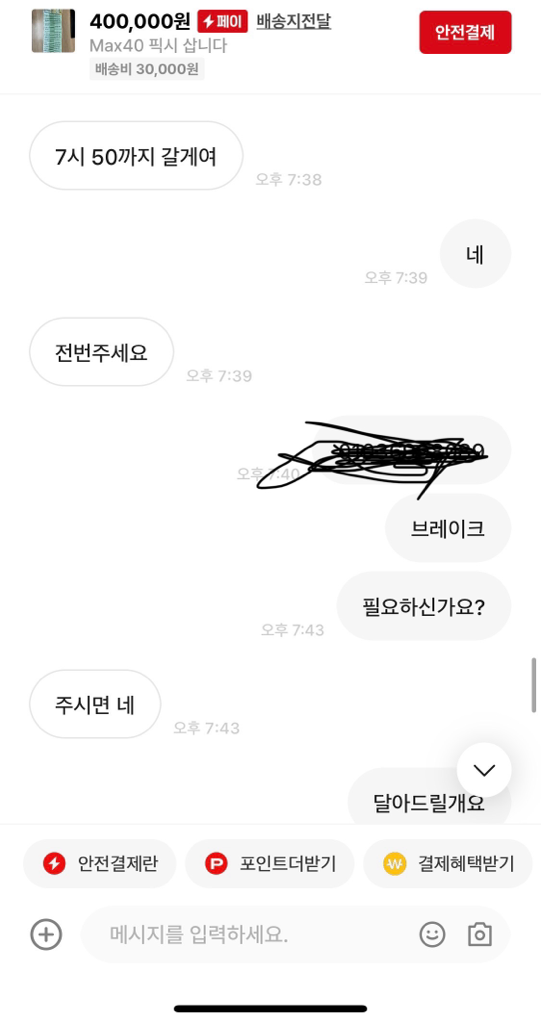Screen dimensions: 541x1024
Task: Open the 배송지전달 link
Action: [x=293, y=22]
